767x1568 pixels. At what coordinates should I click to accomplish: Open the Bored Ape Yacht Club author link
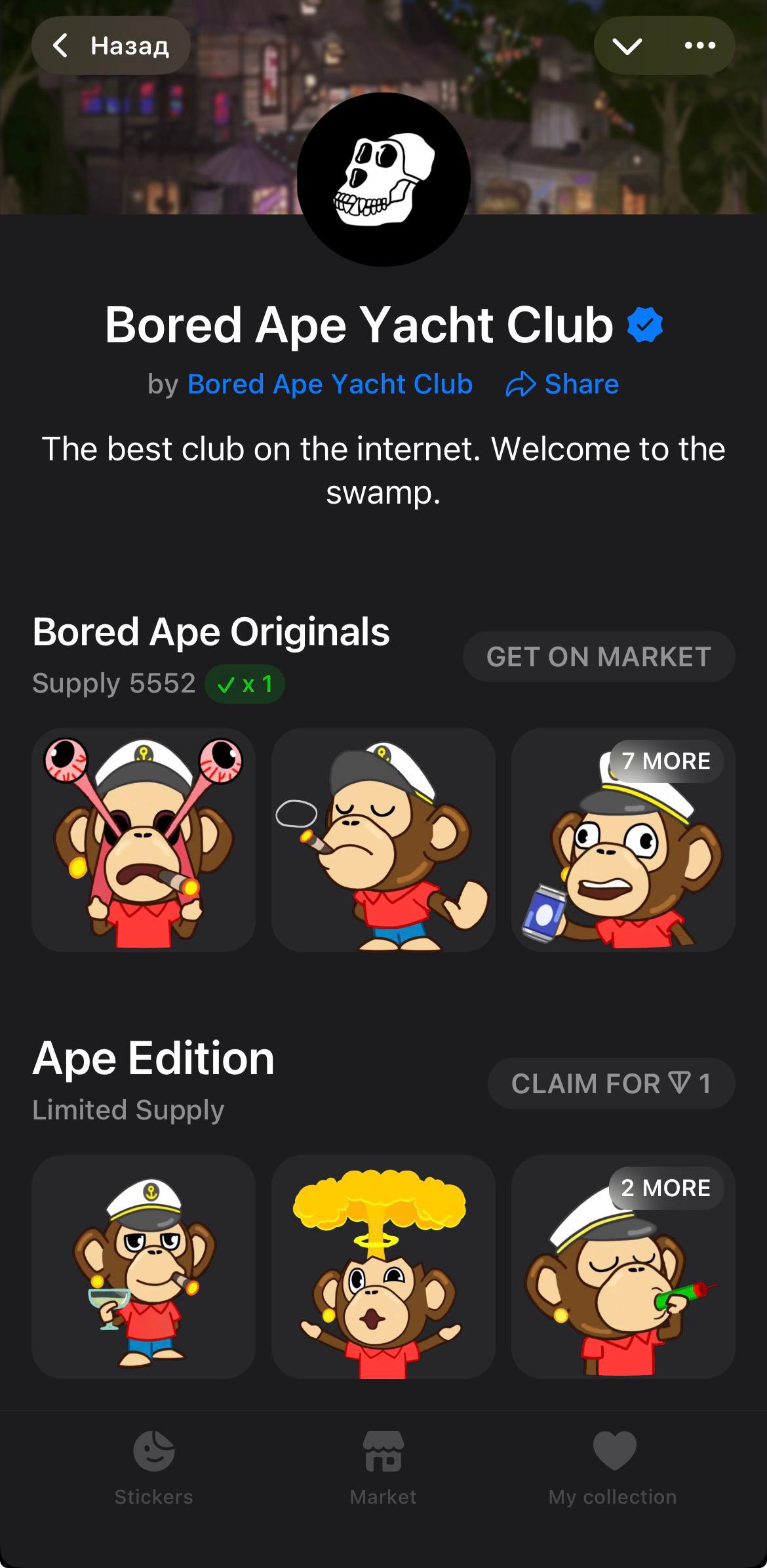[330, 384]
